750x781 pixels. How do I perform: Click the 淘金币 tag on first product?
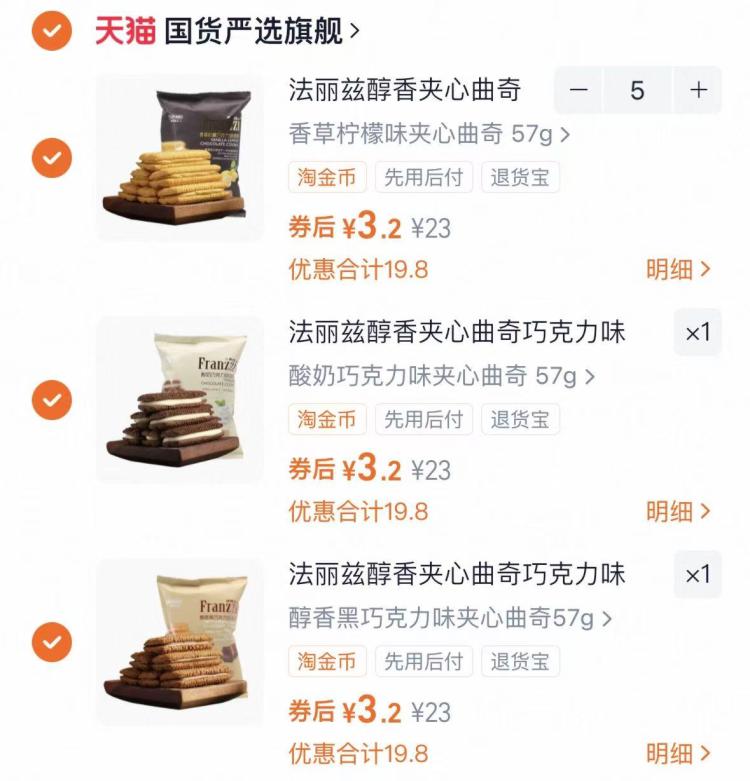tap(328, 177)
